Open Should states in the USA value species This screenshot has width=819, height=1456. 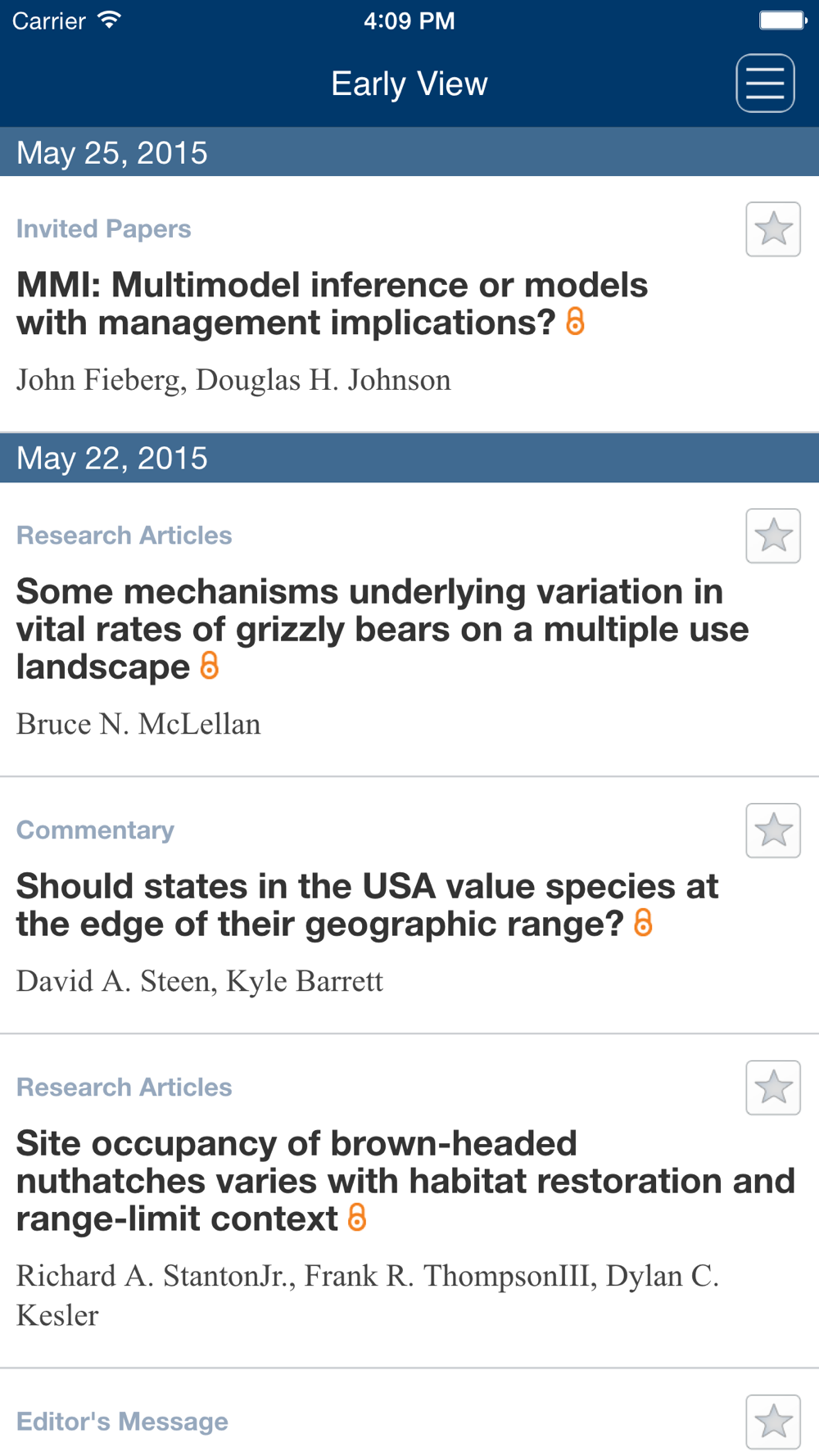367,905
